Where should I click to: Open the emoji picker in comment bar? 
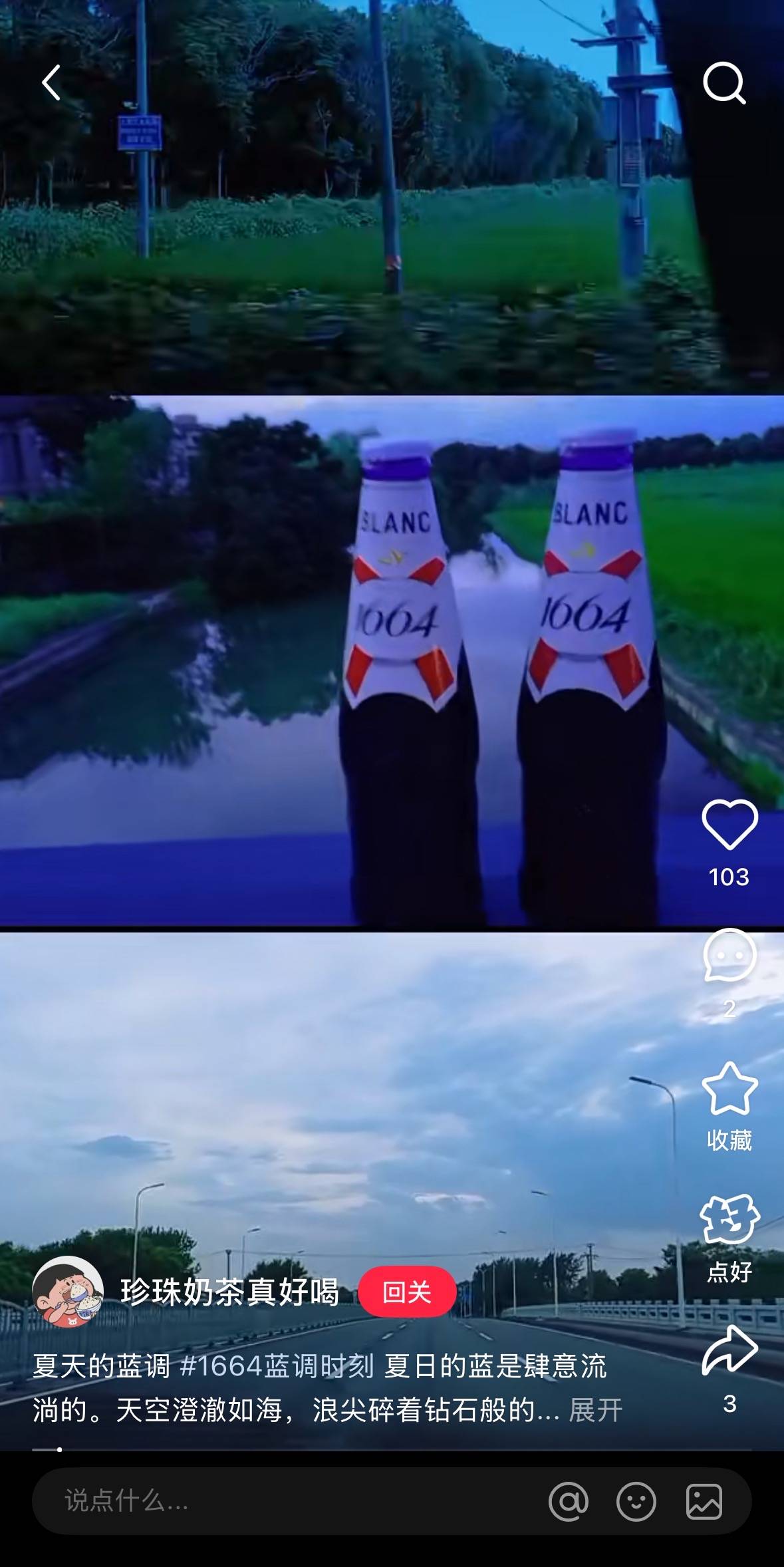tap(636, 1501)
